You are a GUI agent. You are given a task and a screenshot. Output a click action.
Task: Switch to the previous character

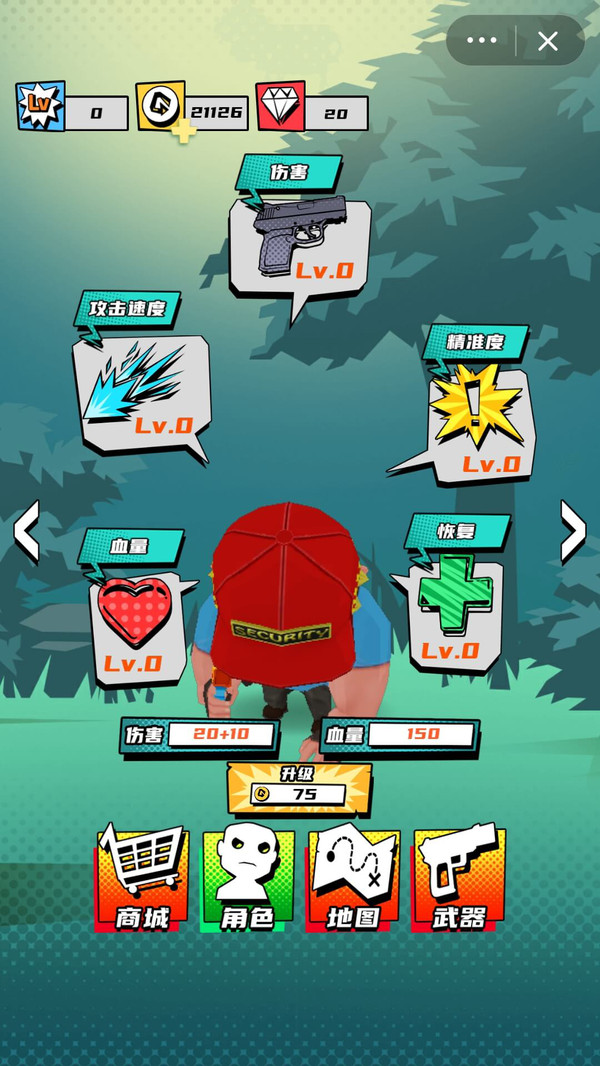(x=25, y=532)
